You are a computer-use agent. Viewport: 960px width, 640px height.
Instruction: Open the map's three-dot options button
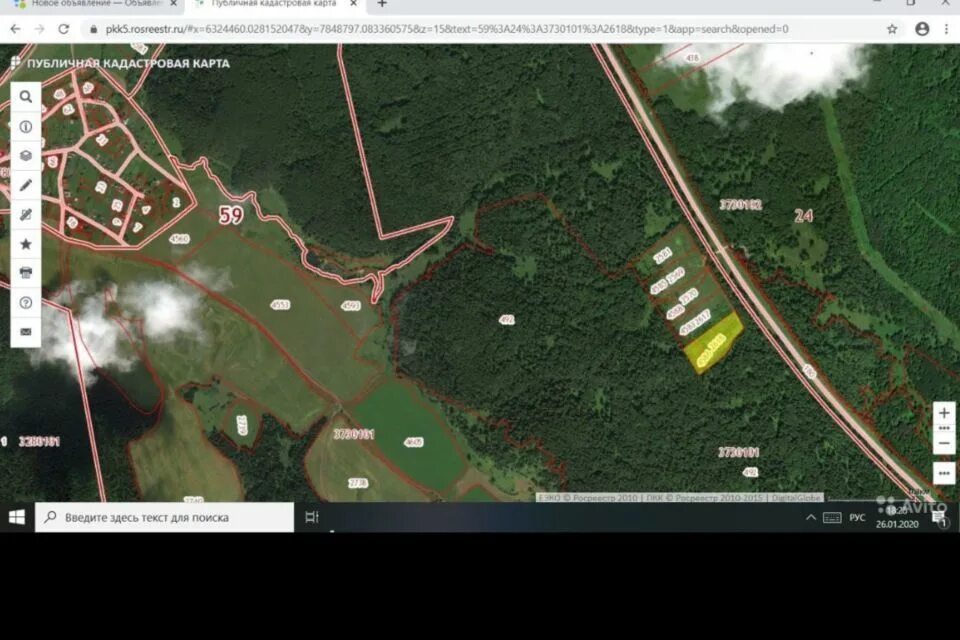click(944, 472)
